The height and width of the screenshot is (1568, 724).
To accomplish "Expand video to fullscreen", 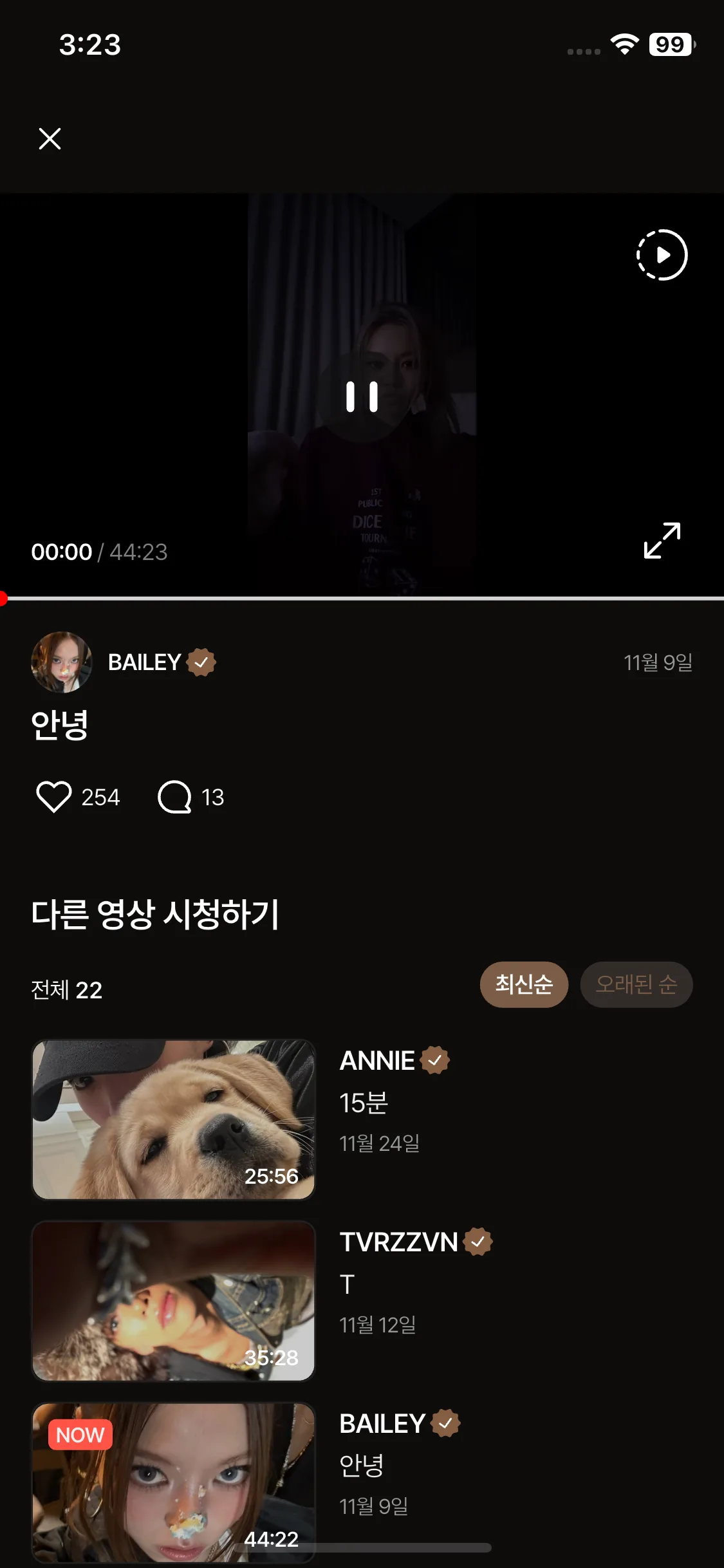I will pos(662,541).
